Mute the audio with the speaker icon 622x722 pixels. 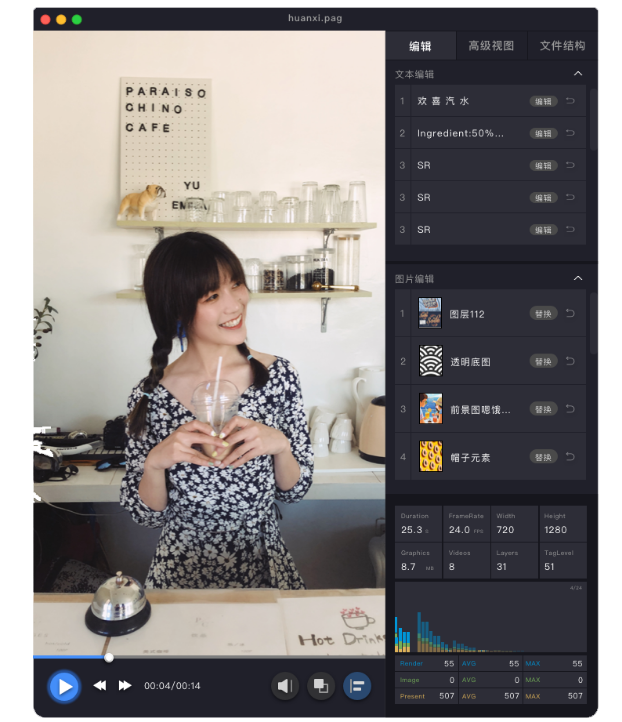point(285,686)
